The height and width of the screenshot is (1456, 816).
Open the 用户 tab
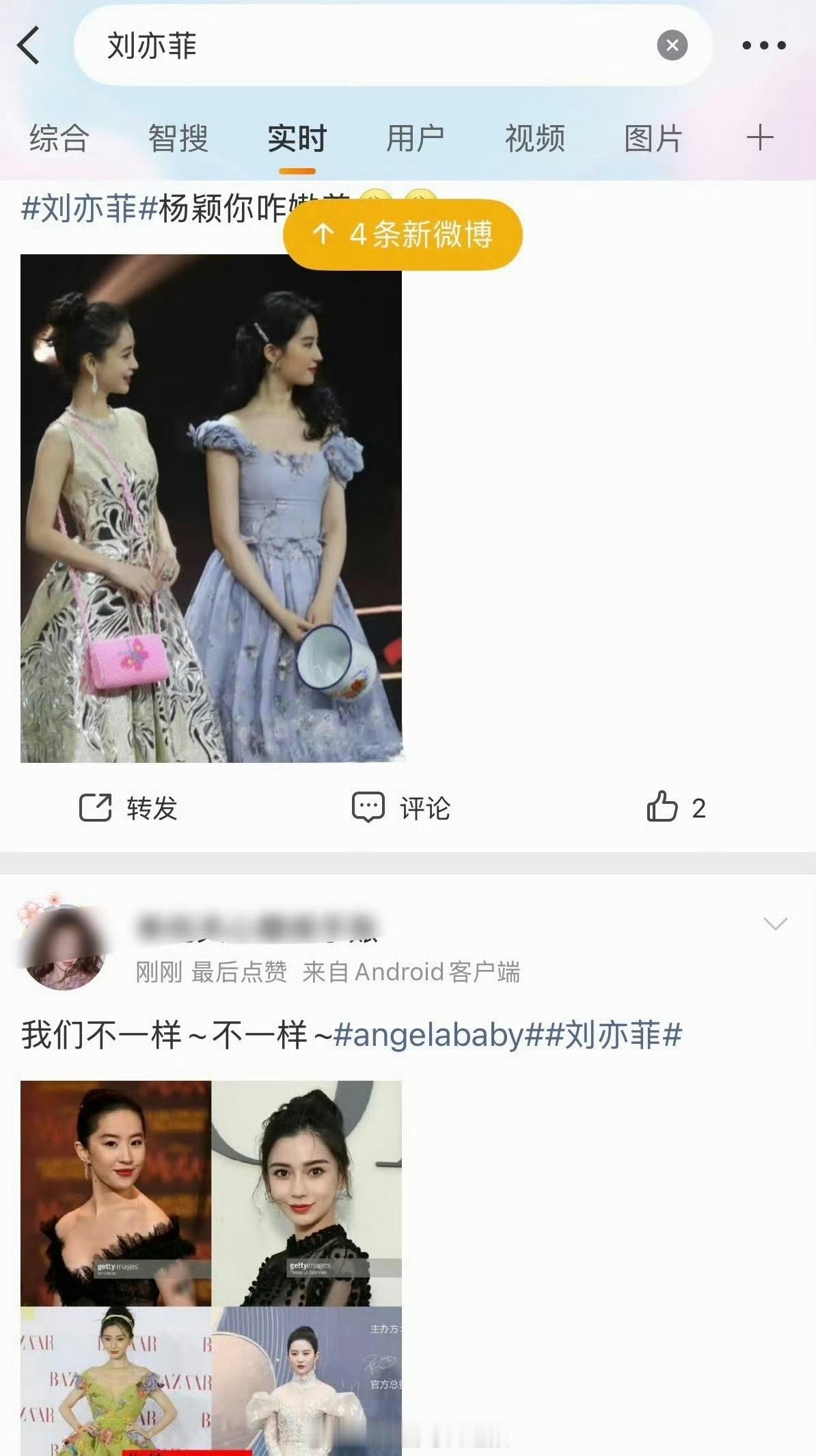(x=415, y=138)
